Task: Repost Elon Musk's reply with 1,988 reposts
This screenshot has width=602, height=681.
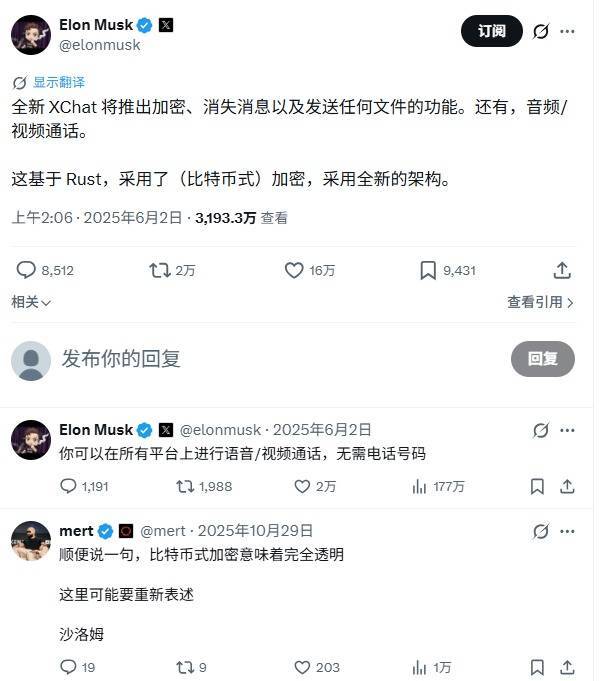Action: (x=185, y=487)
